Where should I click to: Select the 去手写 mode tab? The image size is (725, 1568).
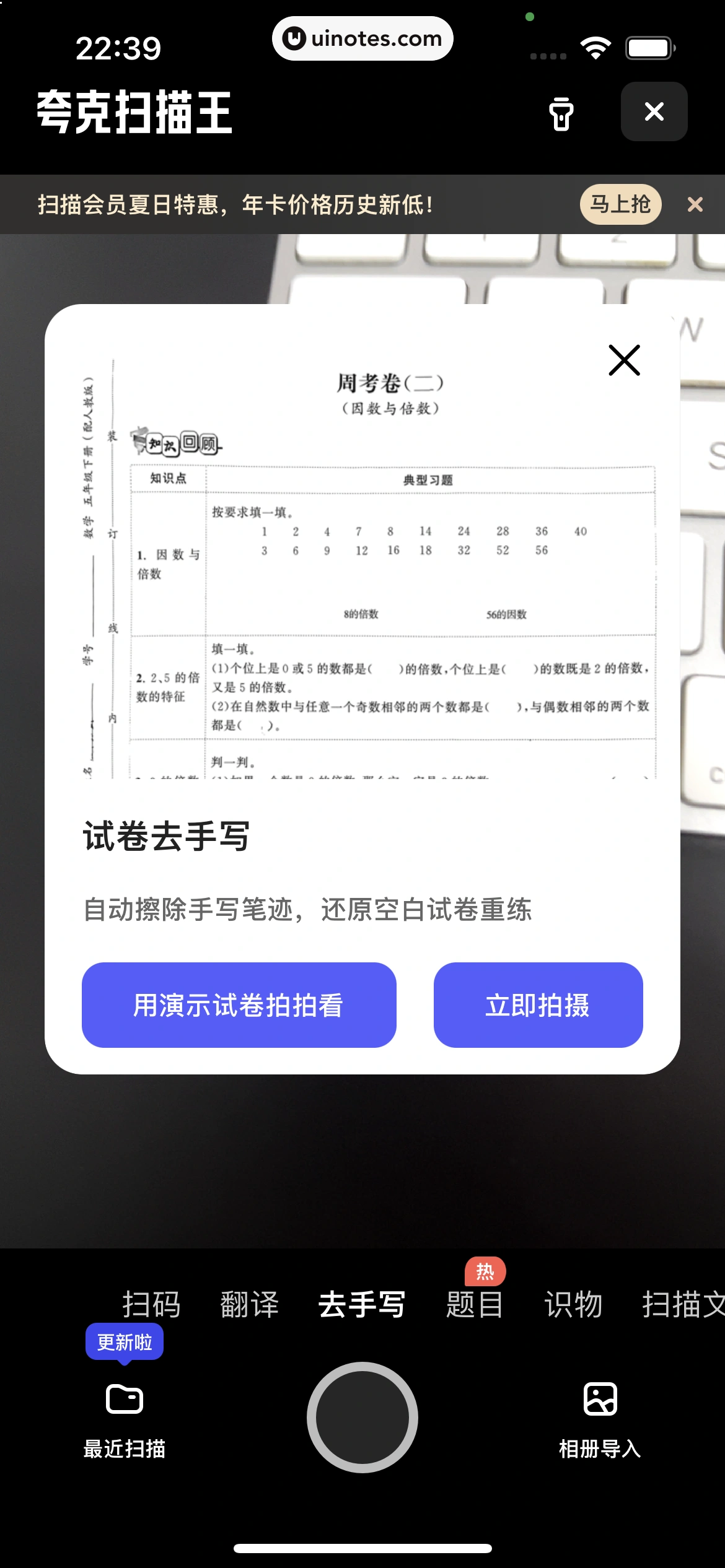pos(362,1304)
